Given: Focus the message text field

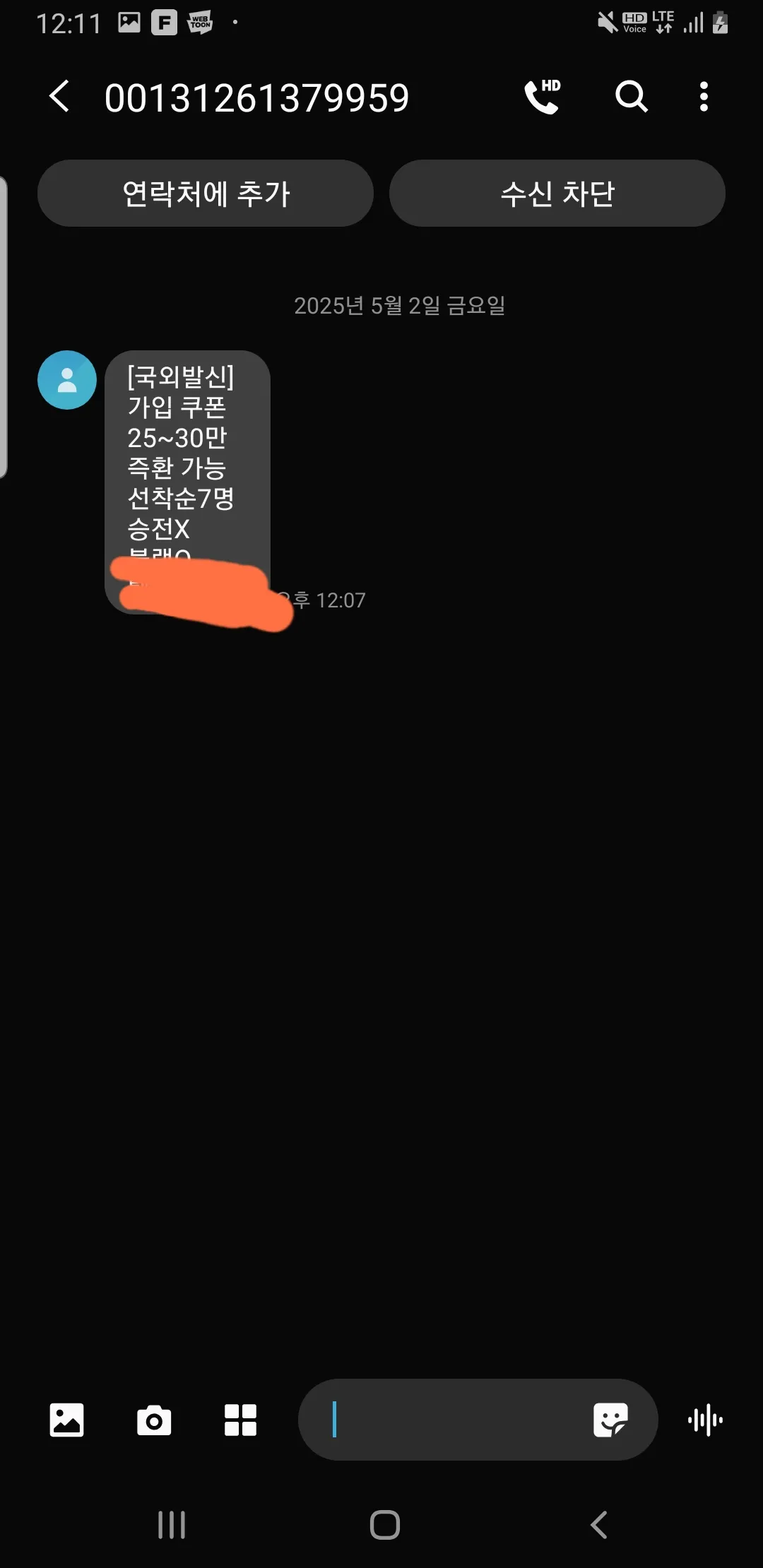Looking at the screenshot, I should tap(452, 1420).
